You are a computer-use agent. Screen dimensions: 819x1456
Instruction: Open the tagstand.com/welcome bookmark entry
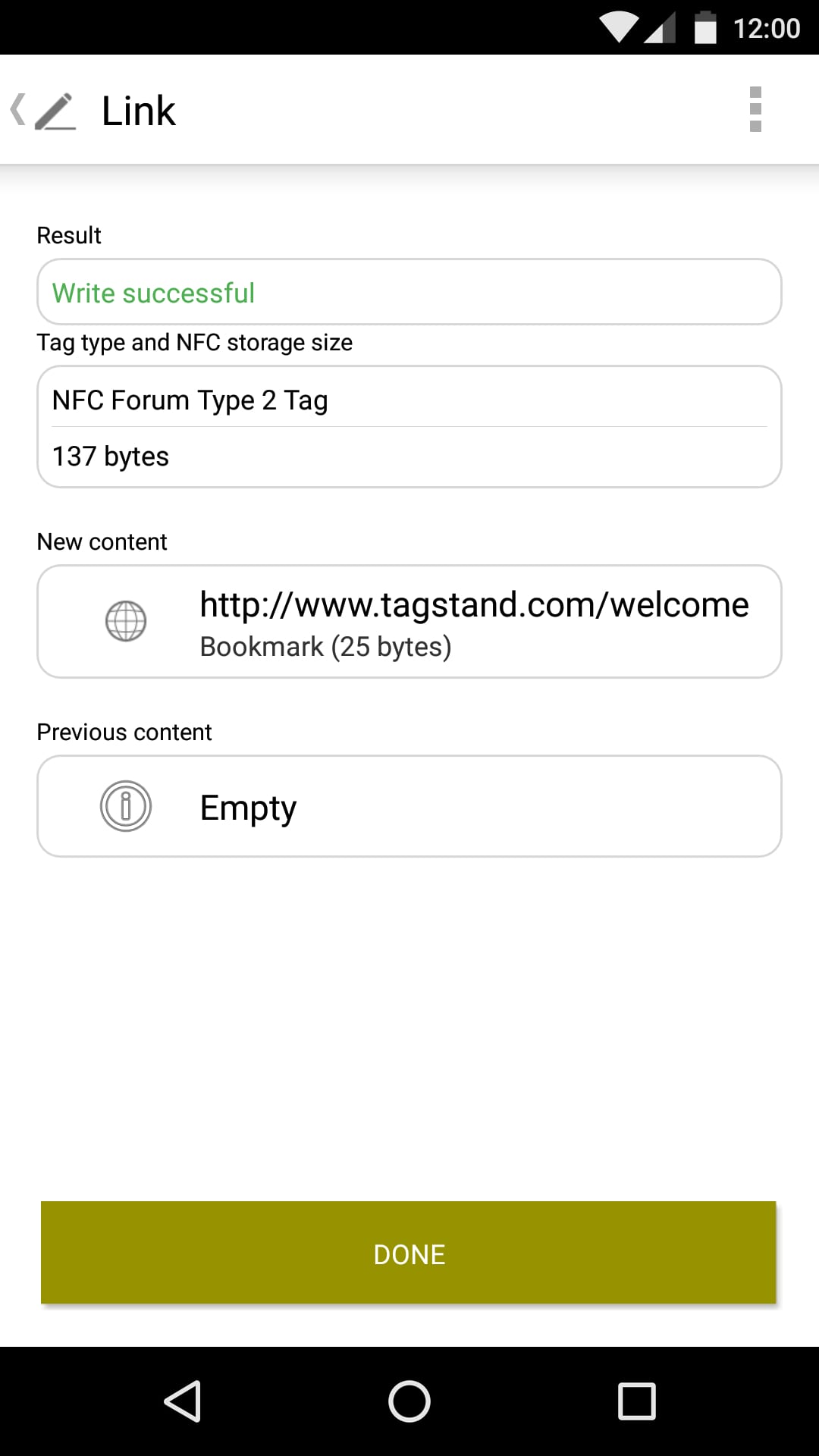[409, 621]
